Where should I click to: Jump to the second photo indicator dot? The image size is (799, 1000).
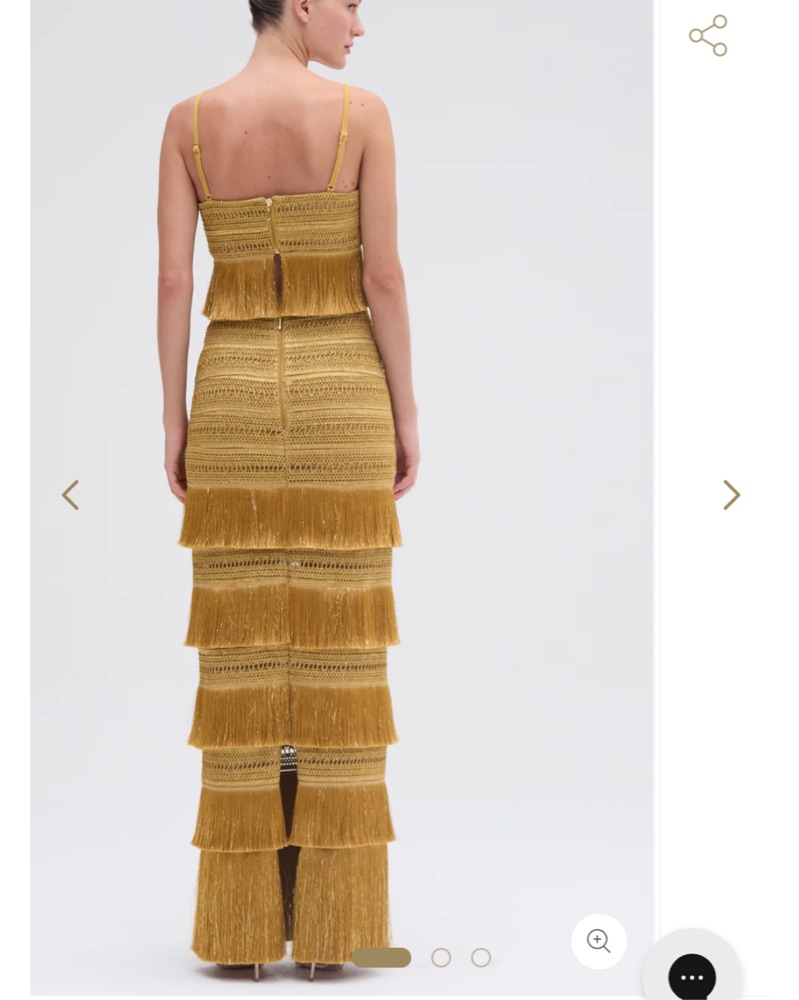(x=441, y=958)
